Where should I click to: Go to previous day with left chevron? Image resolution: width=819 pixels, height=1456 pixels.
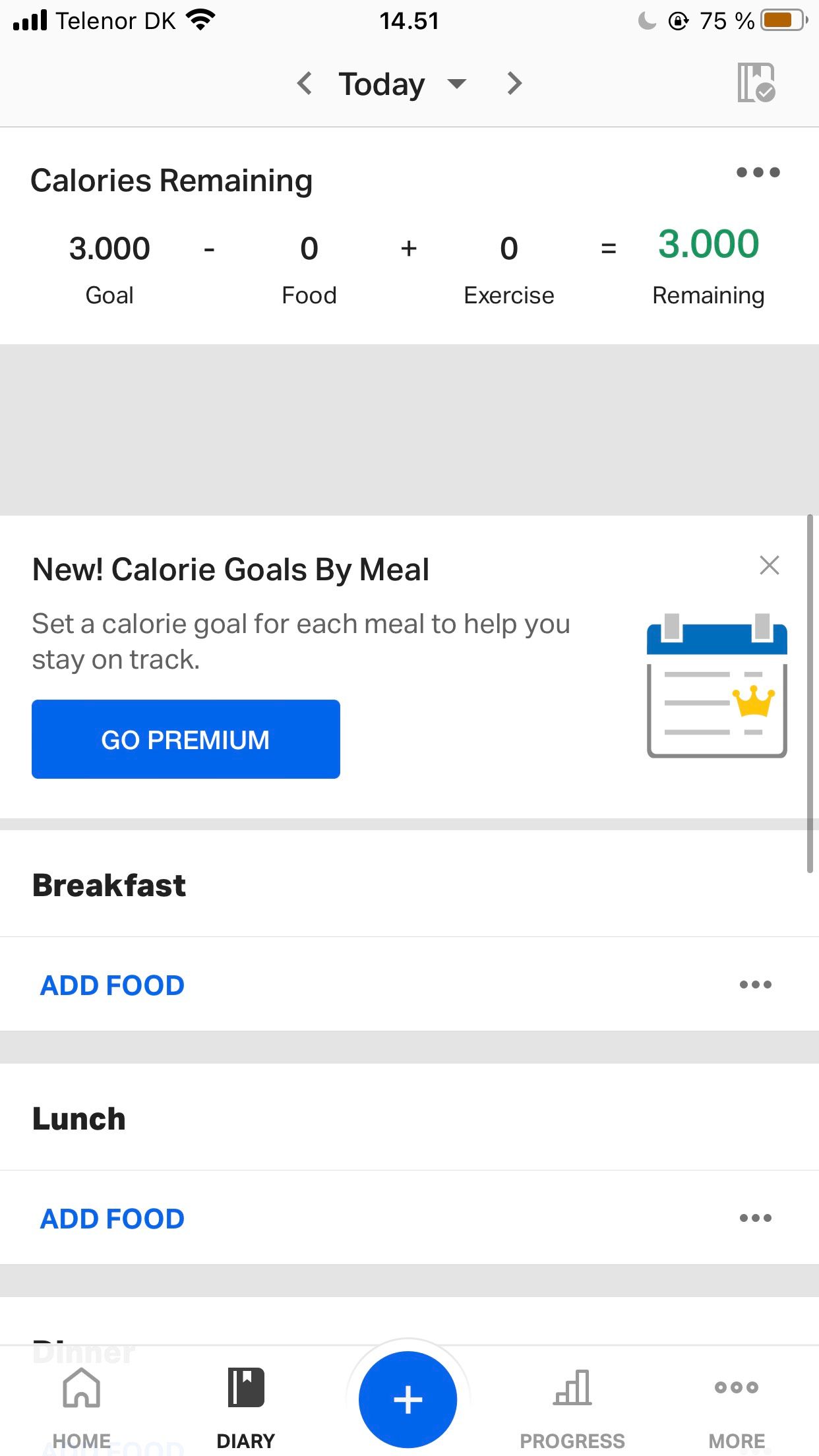click(304, 83)
